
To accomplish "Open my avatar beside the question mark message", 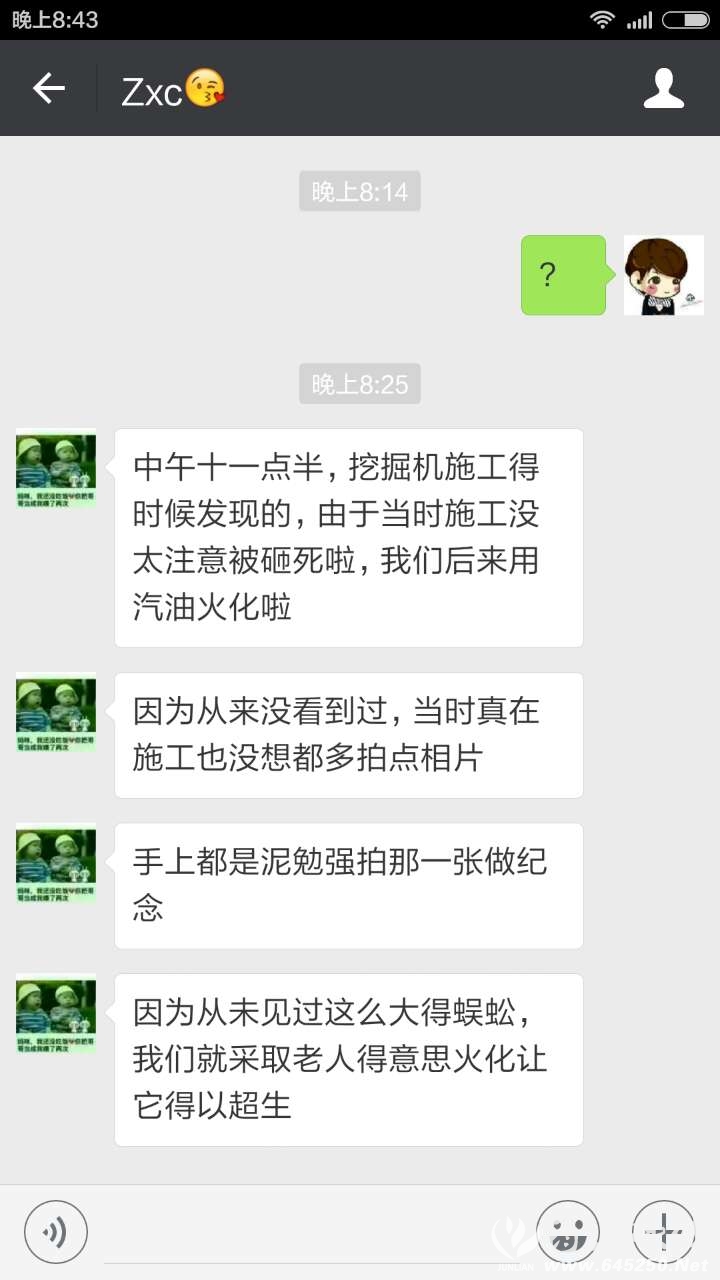I will pos(663,275).
